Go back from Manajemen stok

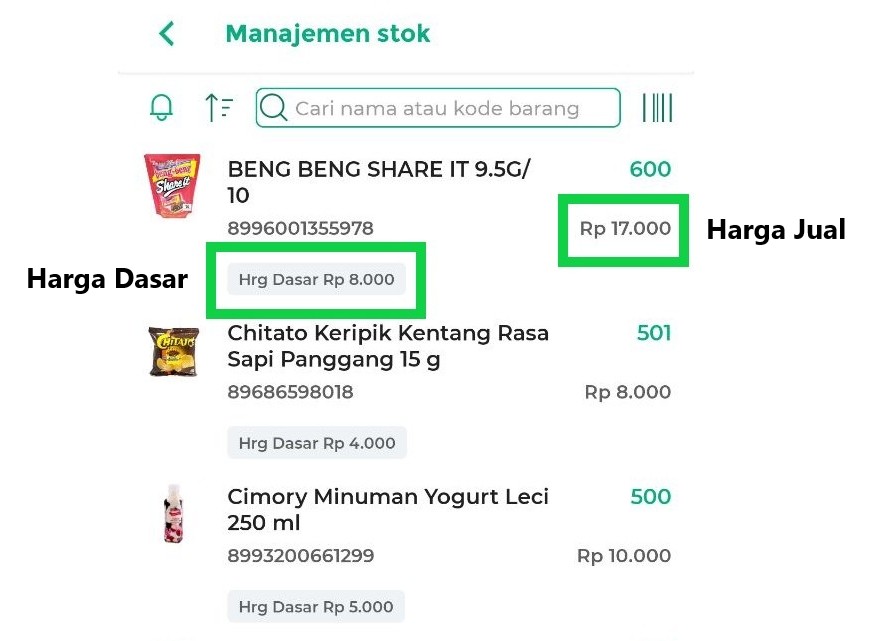point(167,34)
